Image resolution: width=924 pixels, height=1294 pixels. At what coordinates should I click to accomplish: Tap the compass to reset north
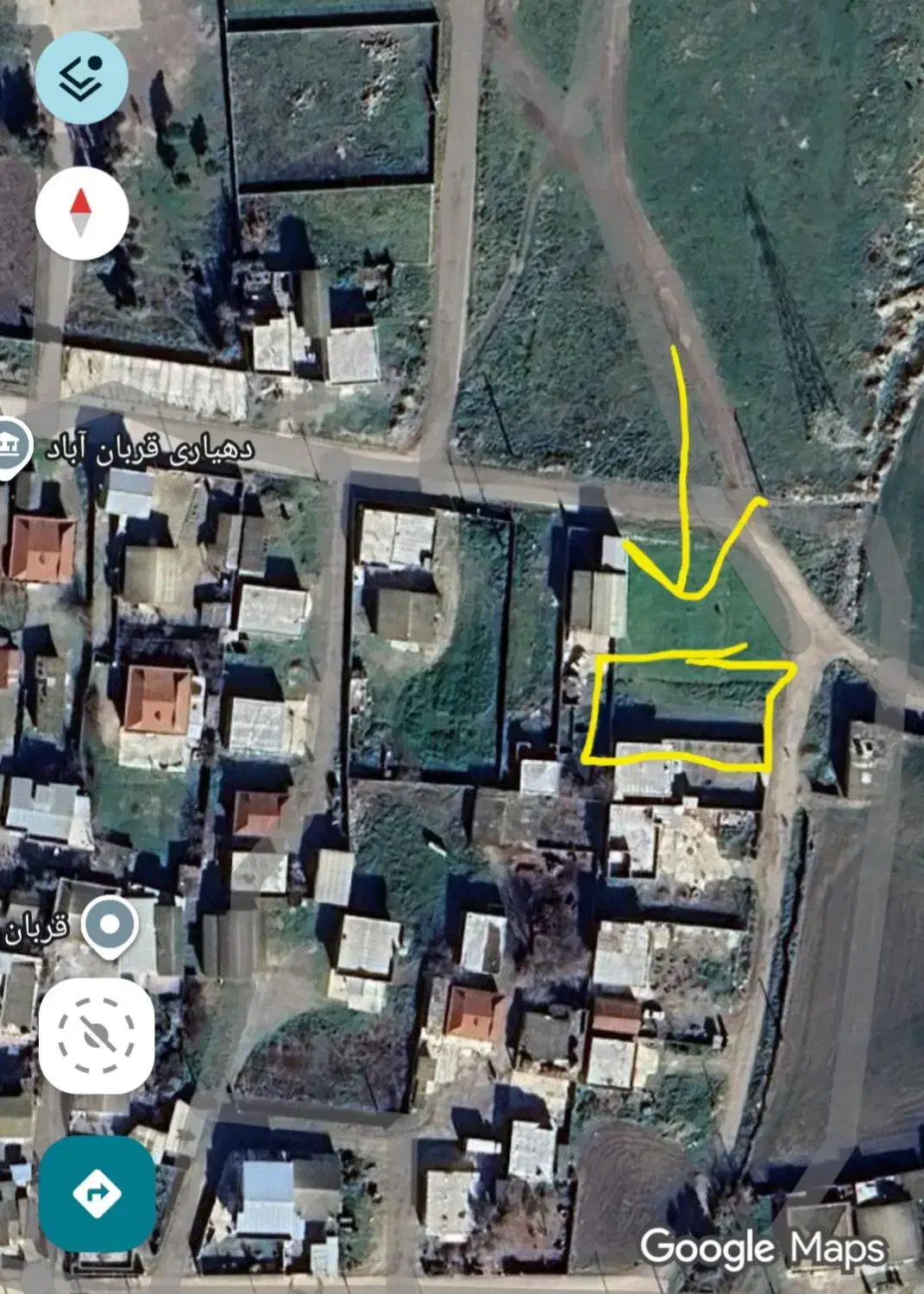(x=81, y=213)
